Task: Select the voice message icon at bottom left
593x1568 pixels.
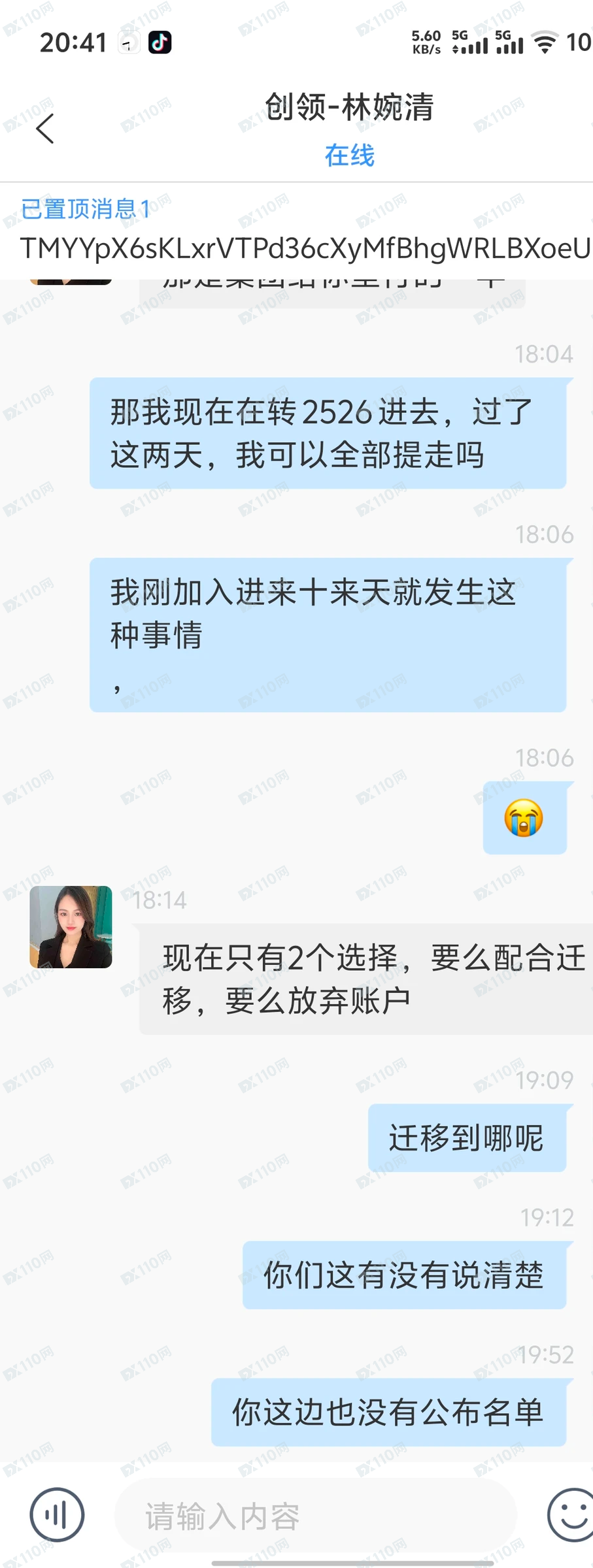Action: [x=56, y=1514]
